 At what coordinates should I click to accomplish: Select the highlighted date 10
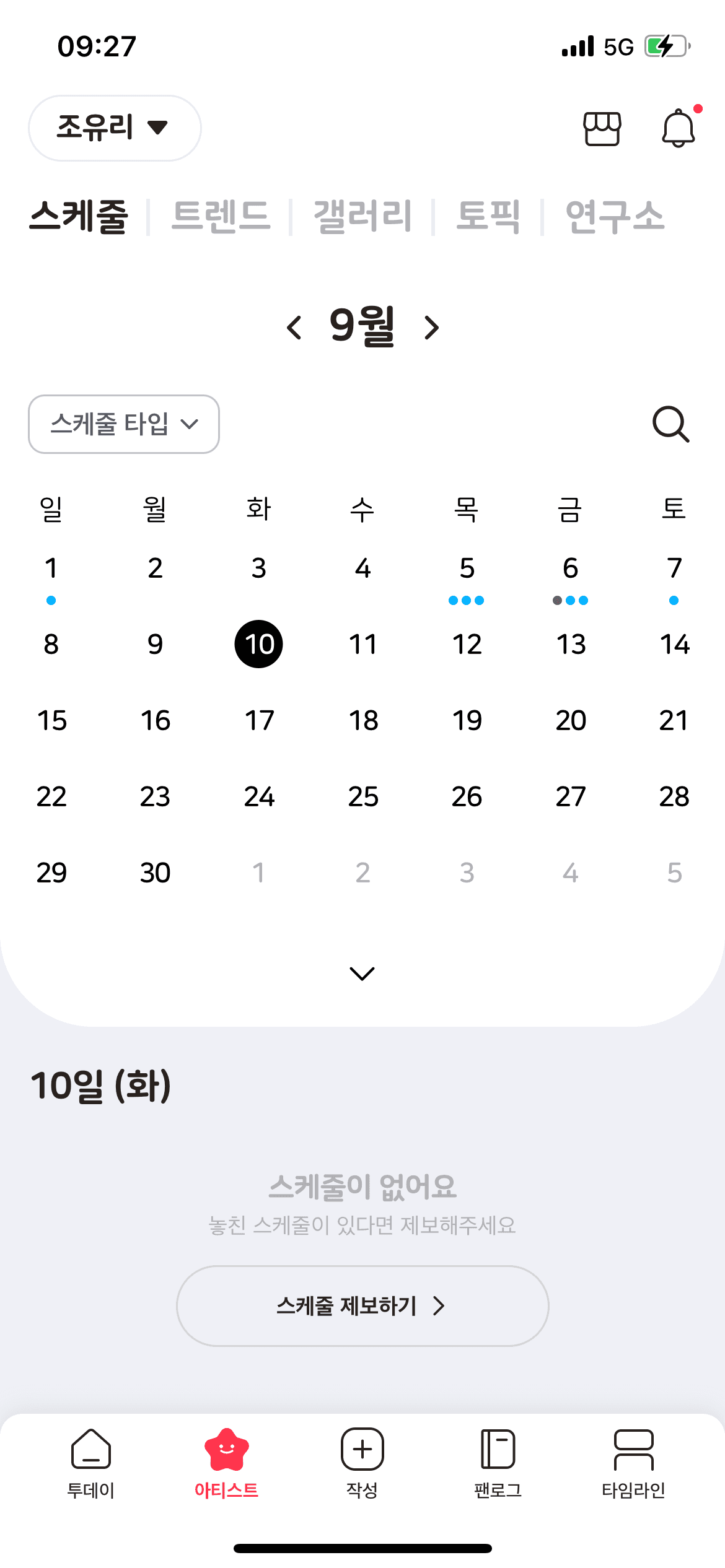click(x=259, y=644)
